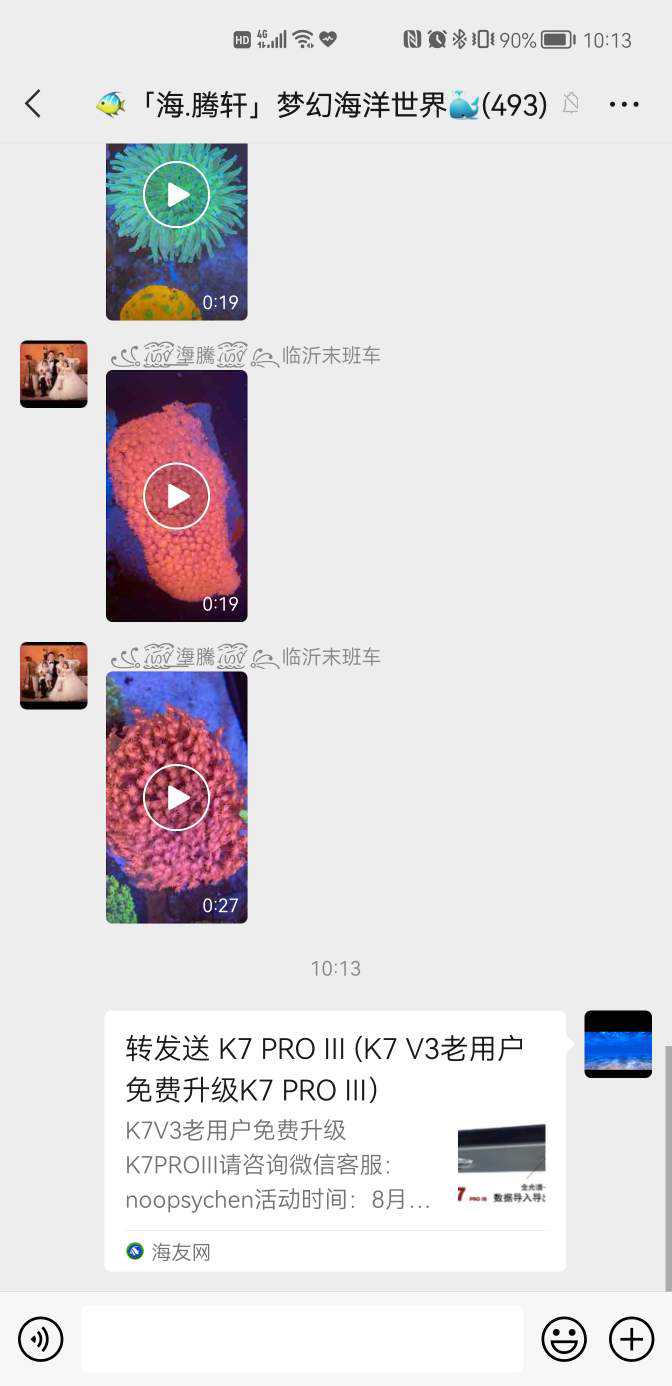Image resolution: width=672 pixels, height=1386 pixels.
Task: Switch to voice message input
Action: [x=41, y=1339]
